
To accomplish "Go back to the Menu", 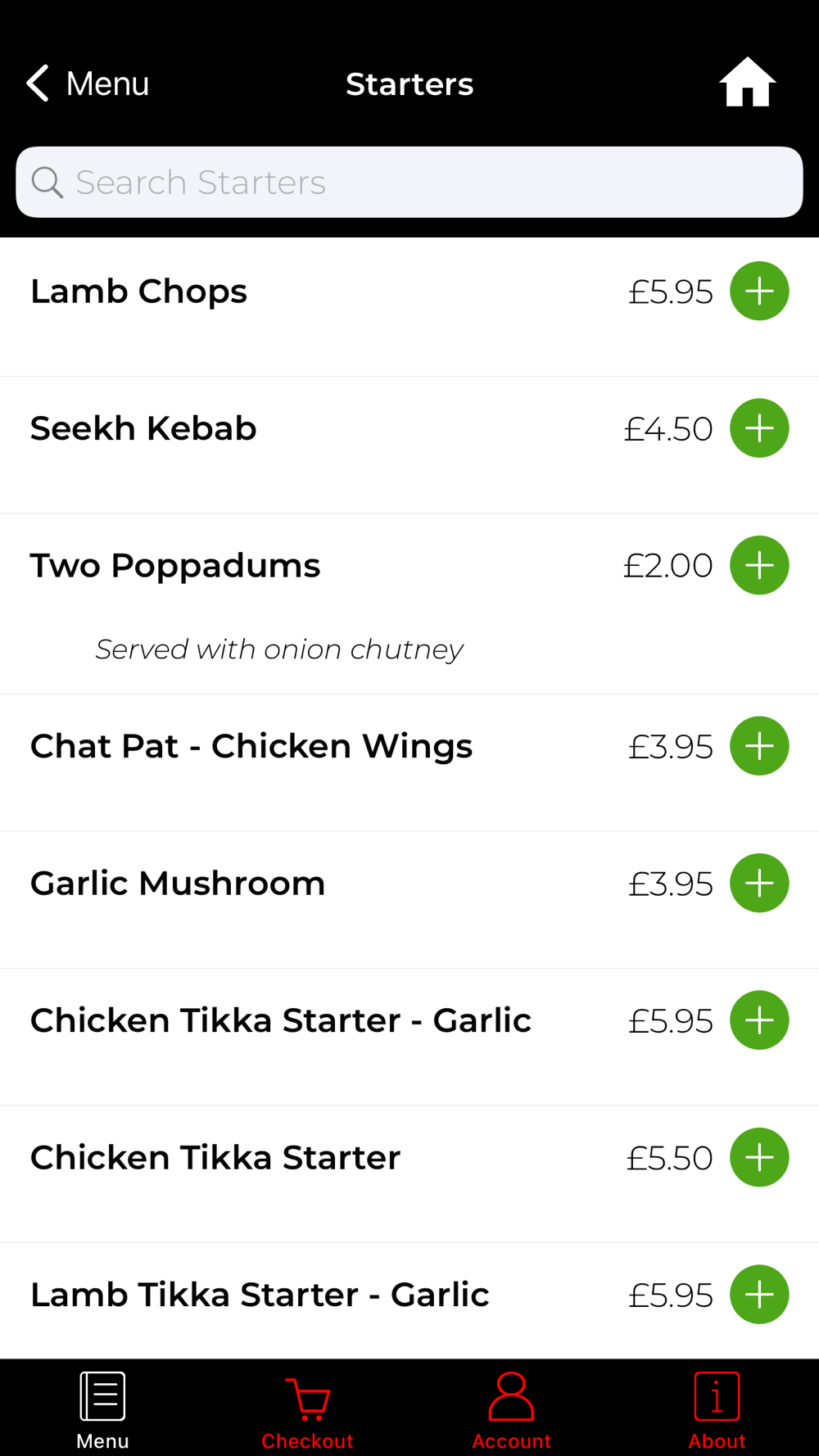I will (88, 84).
